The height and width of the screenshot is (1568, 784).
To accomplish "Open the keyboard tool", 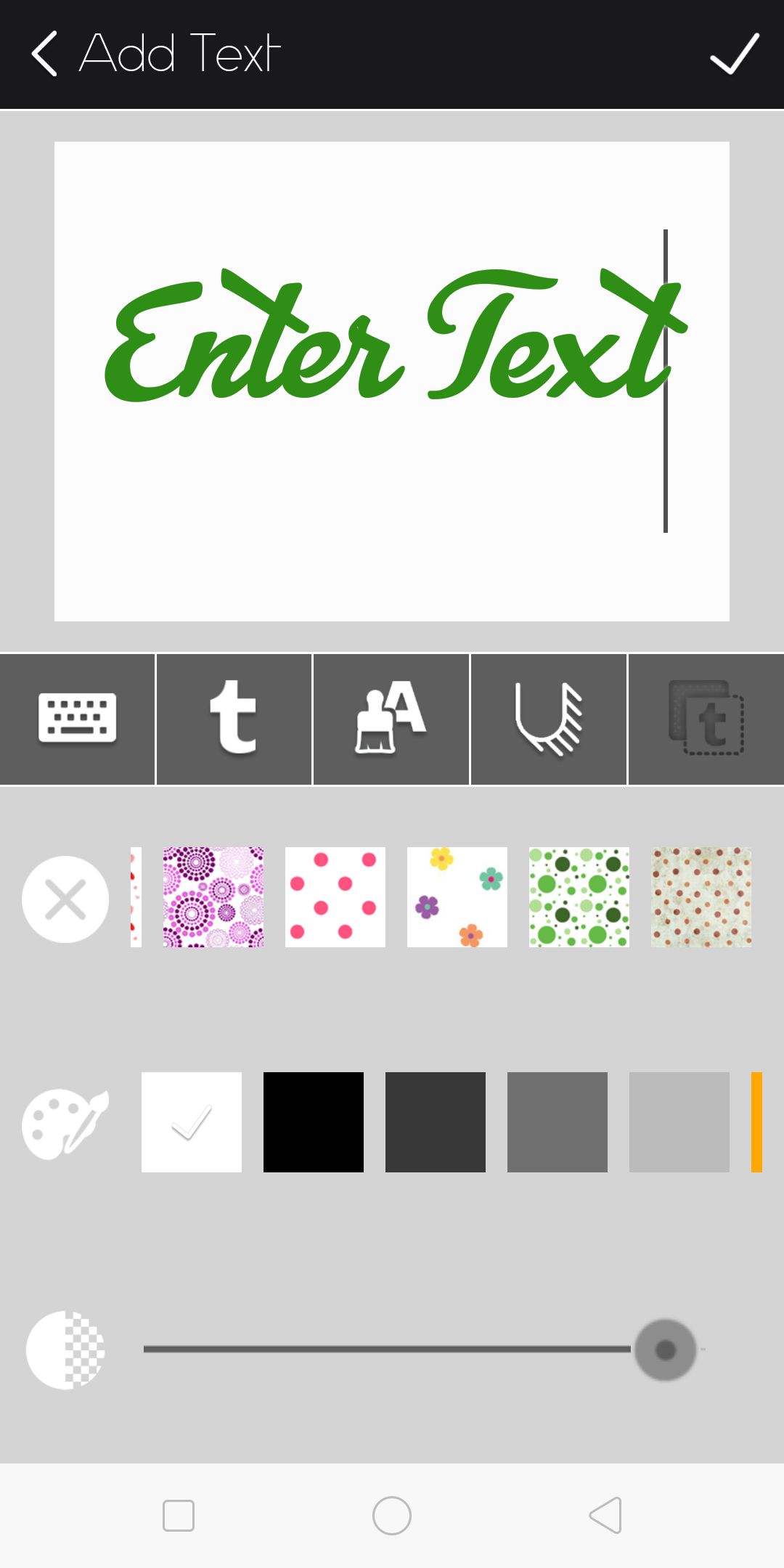I will pyautogui.click(x=77, y=719).
